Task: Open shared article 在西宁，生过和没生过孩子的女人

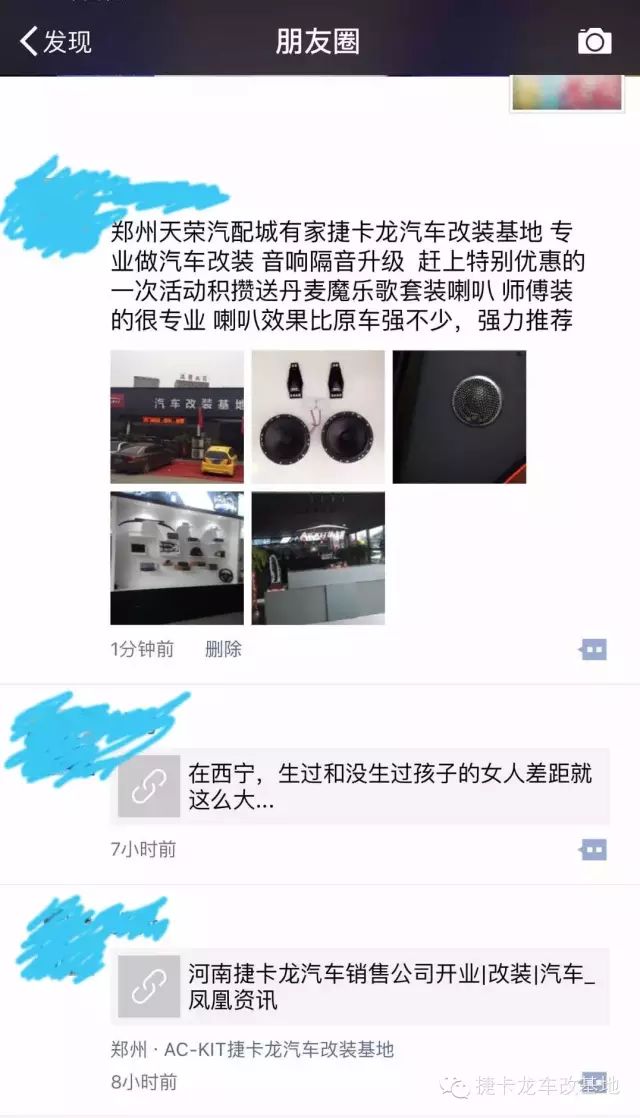Action: 363,786
